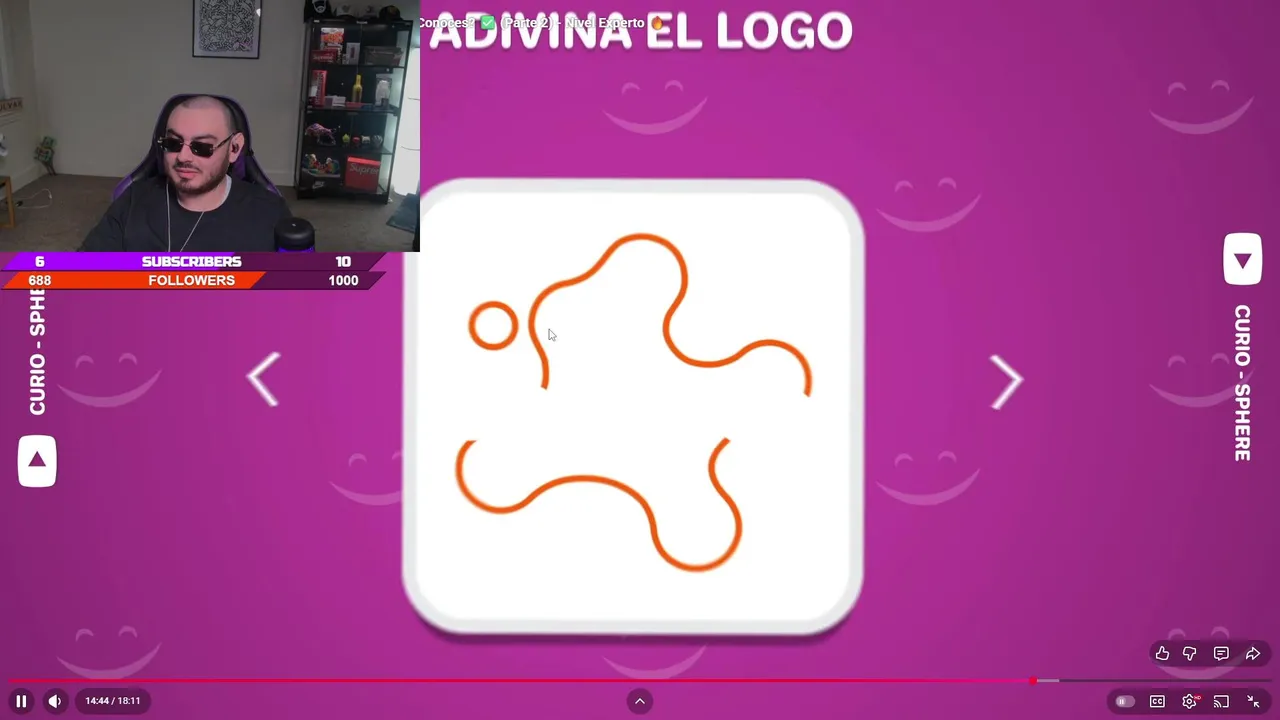Exit fullscreen mode
Screen dimensions: 1280x720
[x=1253, y=701]
